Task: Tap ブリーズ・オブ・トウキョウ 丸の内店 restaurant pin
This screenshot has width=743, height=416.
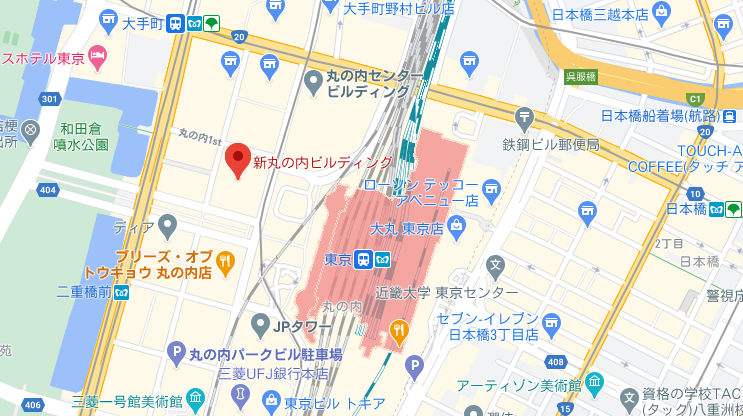Action: pos(226,263)
